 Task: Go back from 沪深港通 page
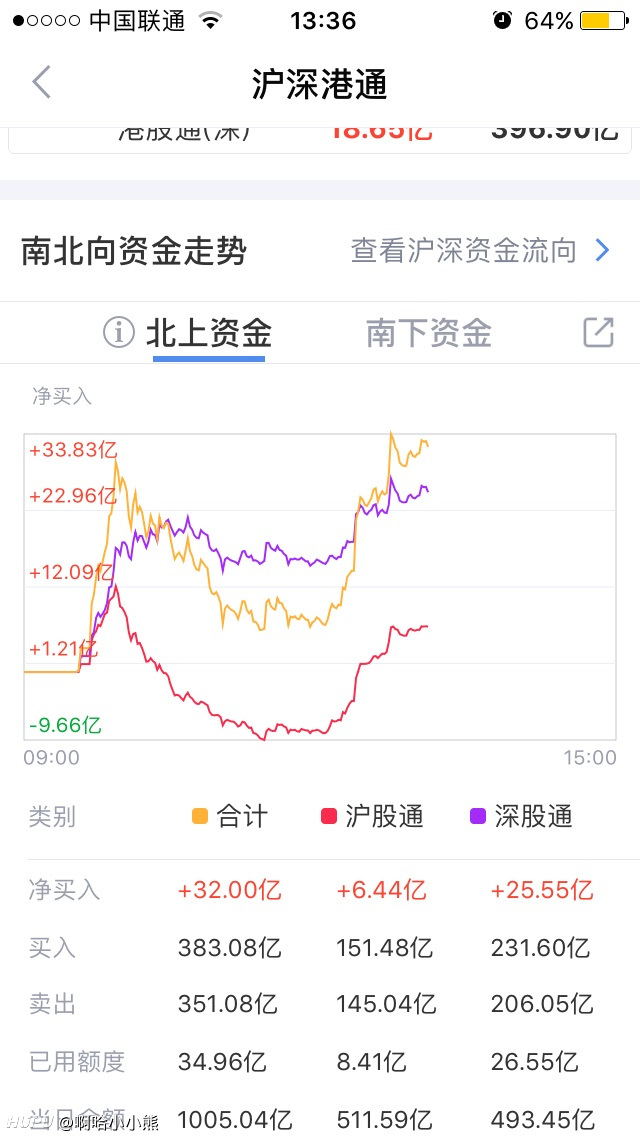tap(41, 82)
